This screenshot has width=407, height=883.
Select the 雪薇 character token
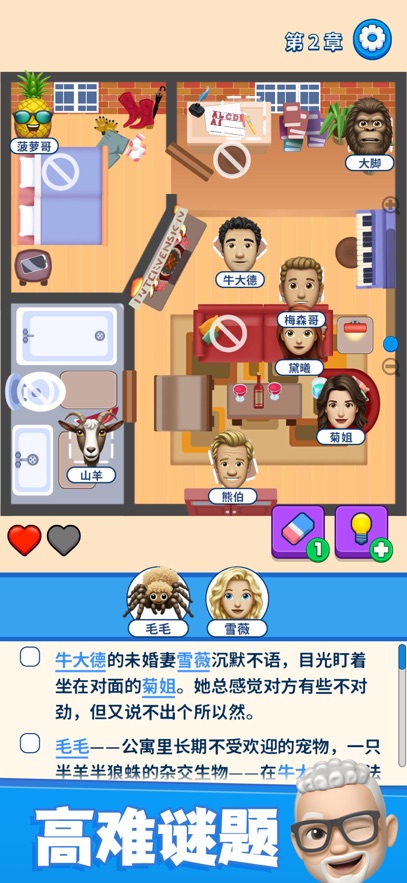(x=237, y=601)
